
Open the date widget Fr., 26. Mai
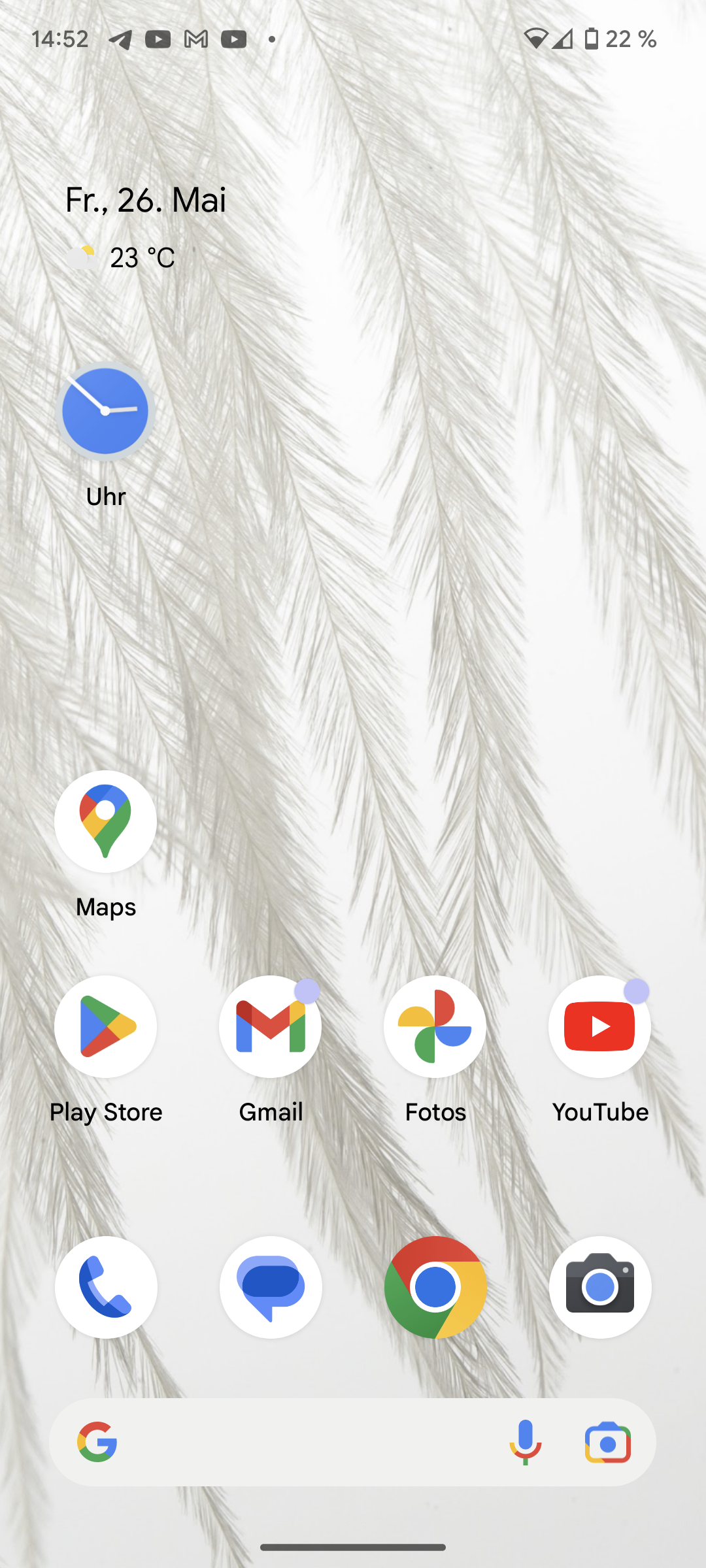click(x=145, y=200)
